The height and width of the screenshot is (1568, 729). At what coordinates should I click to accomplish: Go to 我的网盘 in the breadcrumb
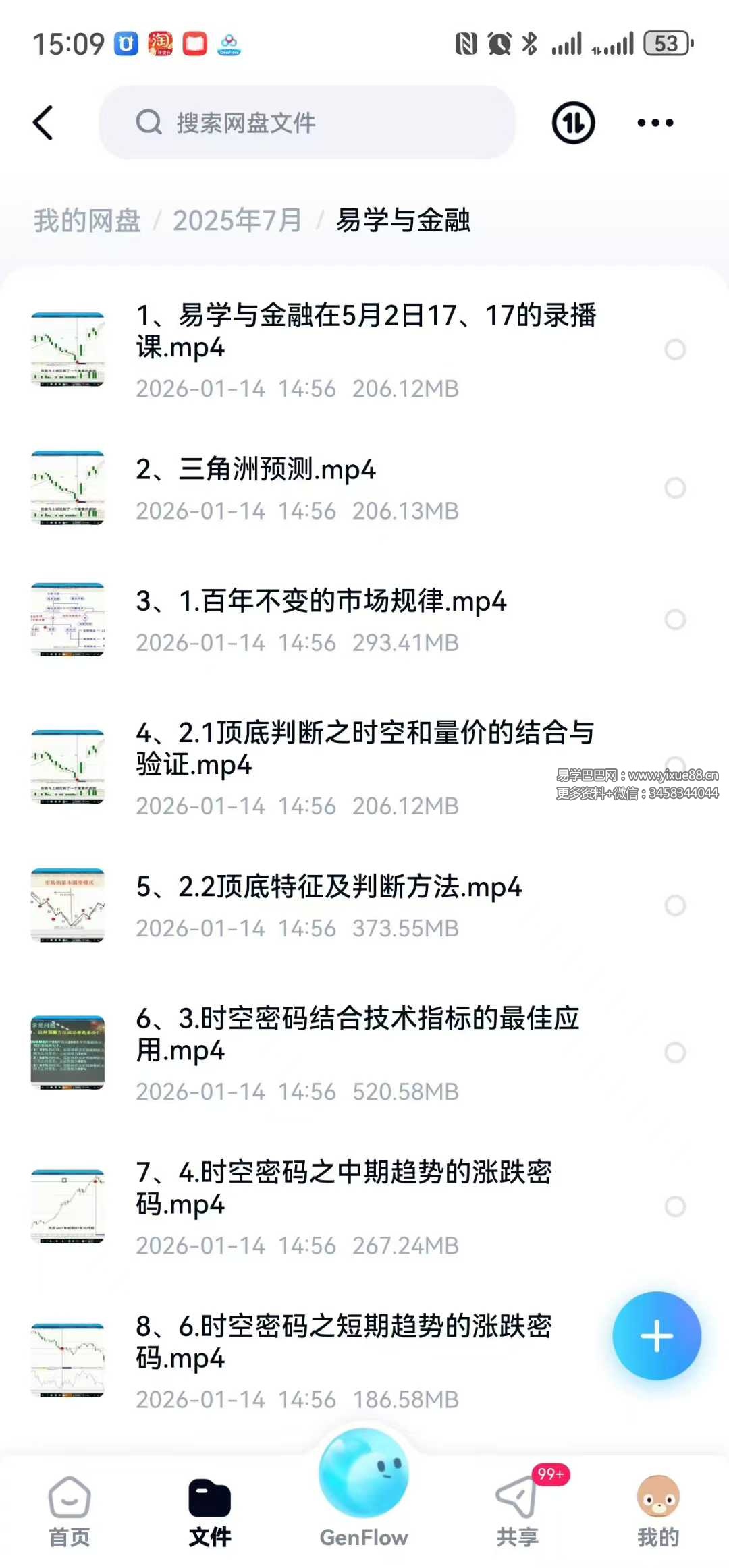(x=87, y=221)
